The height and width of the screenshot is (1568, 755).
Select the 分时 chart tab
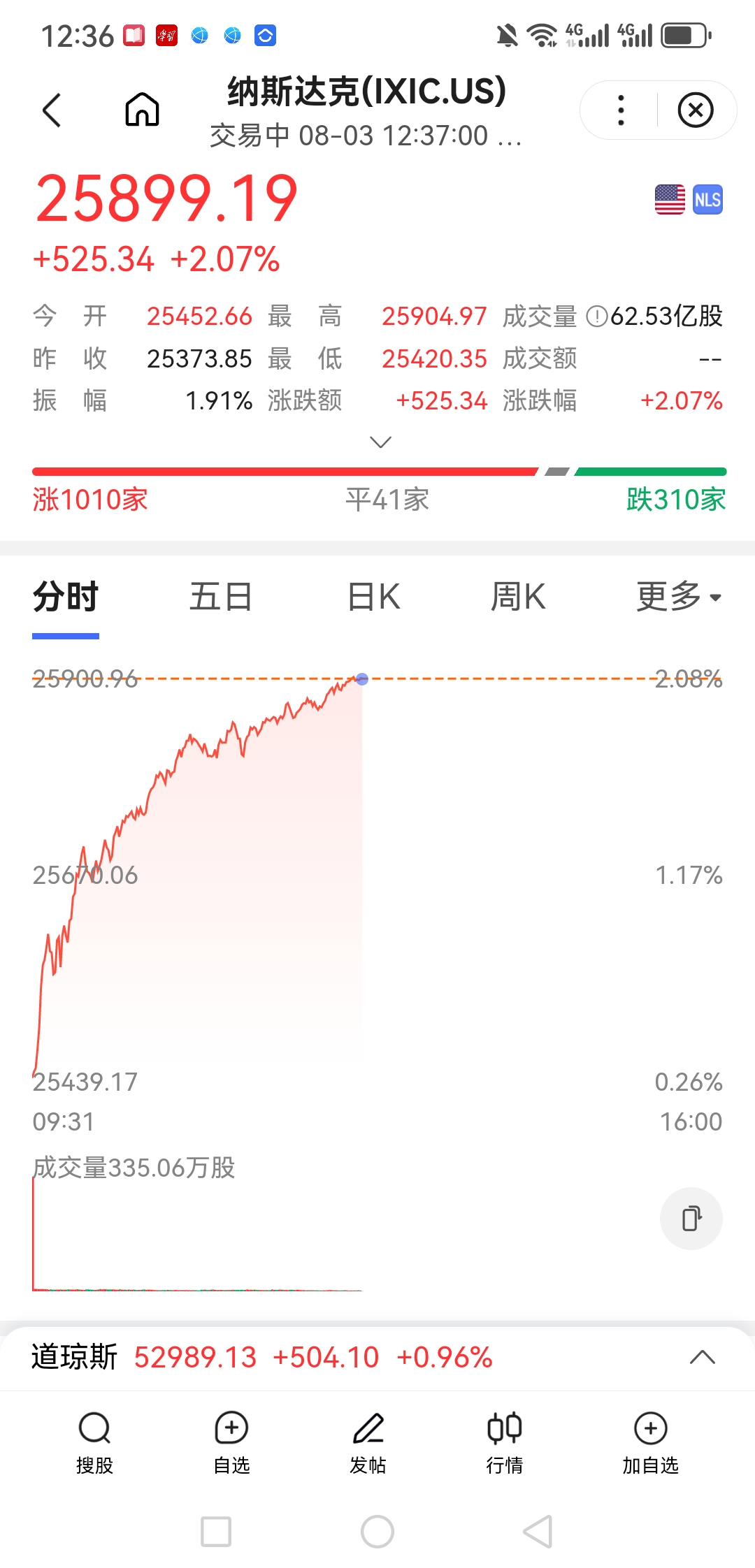click(66, 597)
